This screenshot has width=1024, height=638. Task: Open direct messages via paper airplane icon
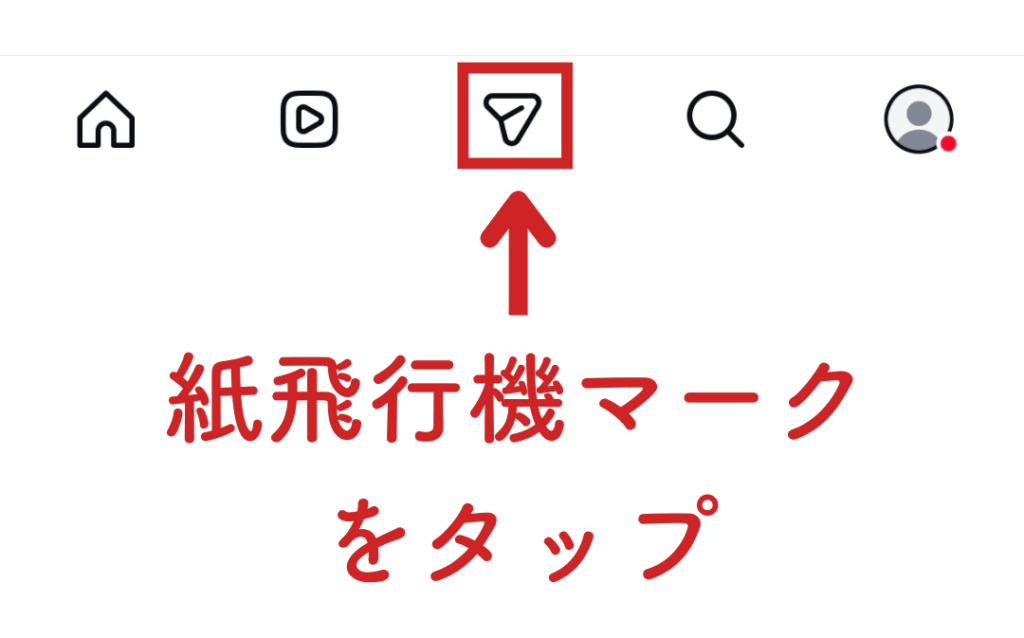513,118
